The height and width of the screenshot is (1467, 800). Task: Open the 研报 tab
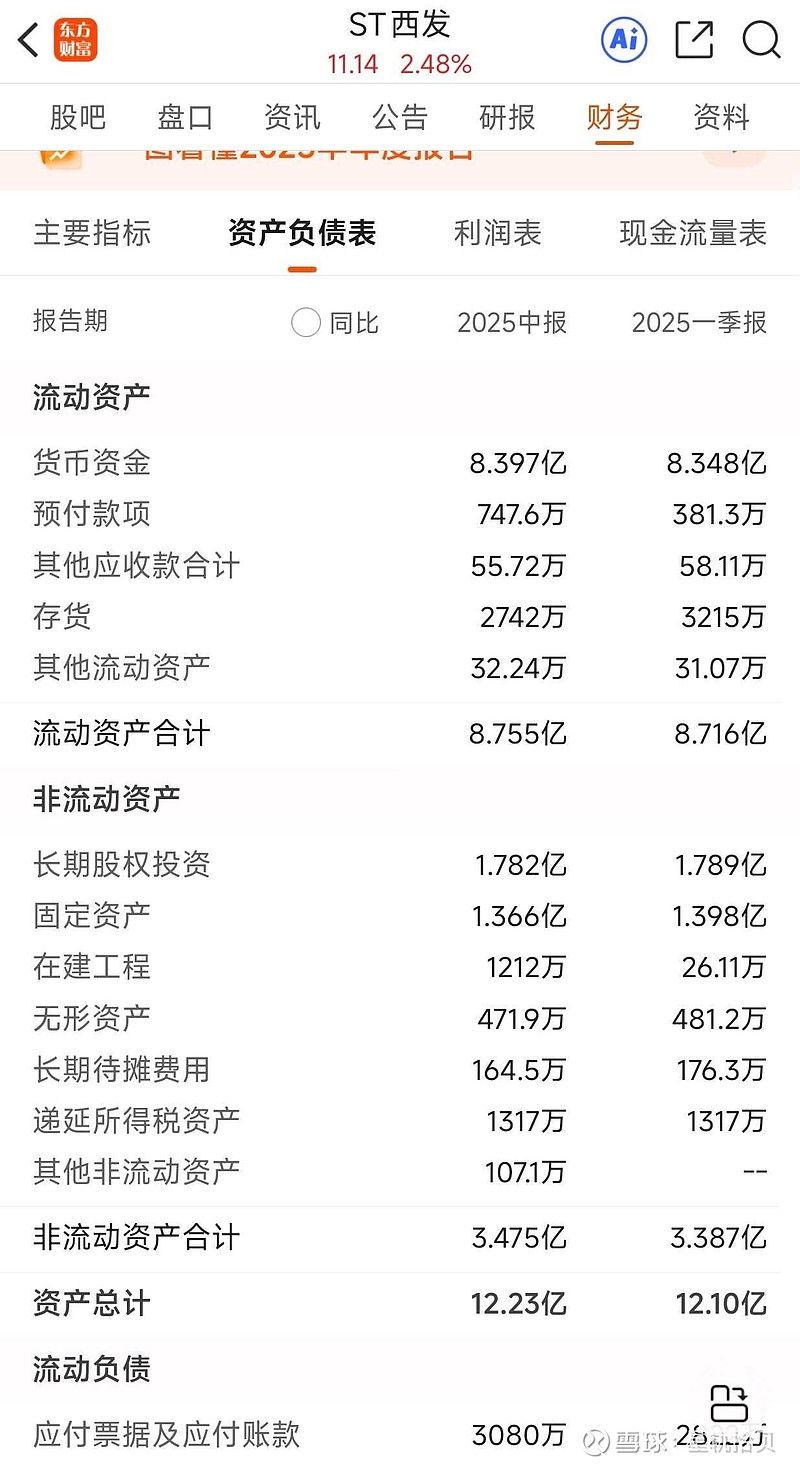point(506,117)
